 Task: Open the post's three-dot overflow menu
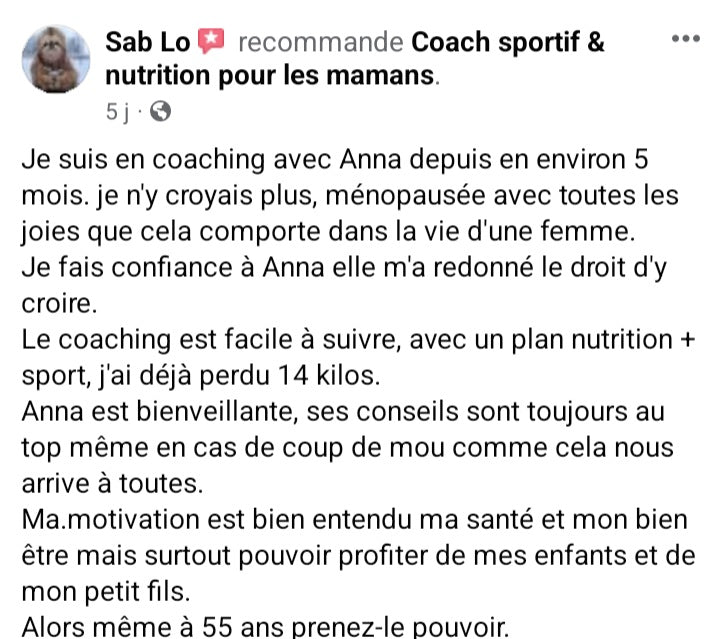click(x=685, y=40)
